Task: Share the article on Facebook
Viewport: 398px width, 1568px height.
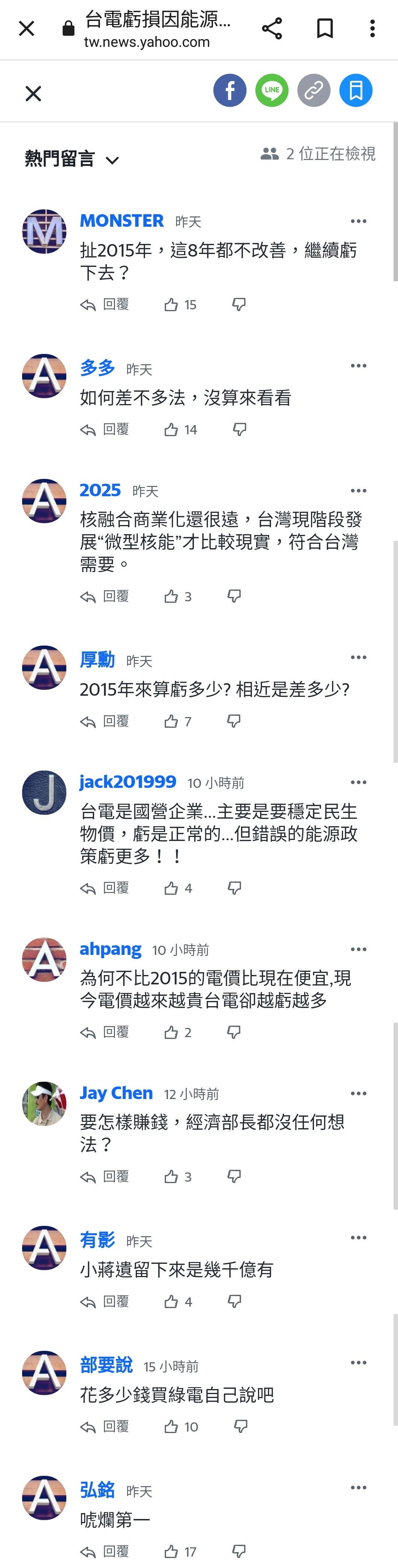Action: (230, 91)
